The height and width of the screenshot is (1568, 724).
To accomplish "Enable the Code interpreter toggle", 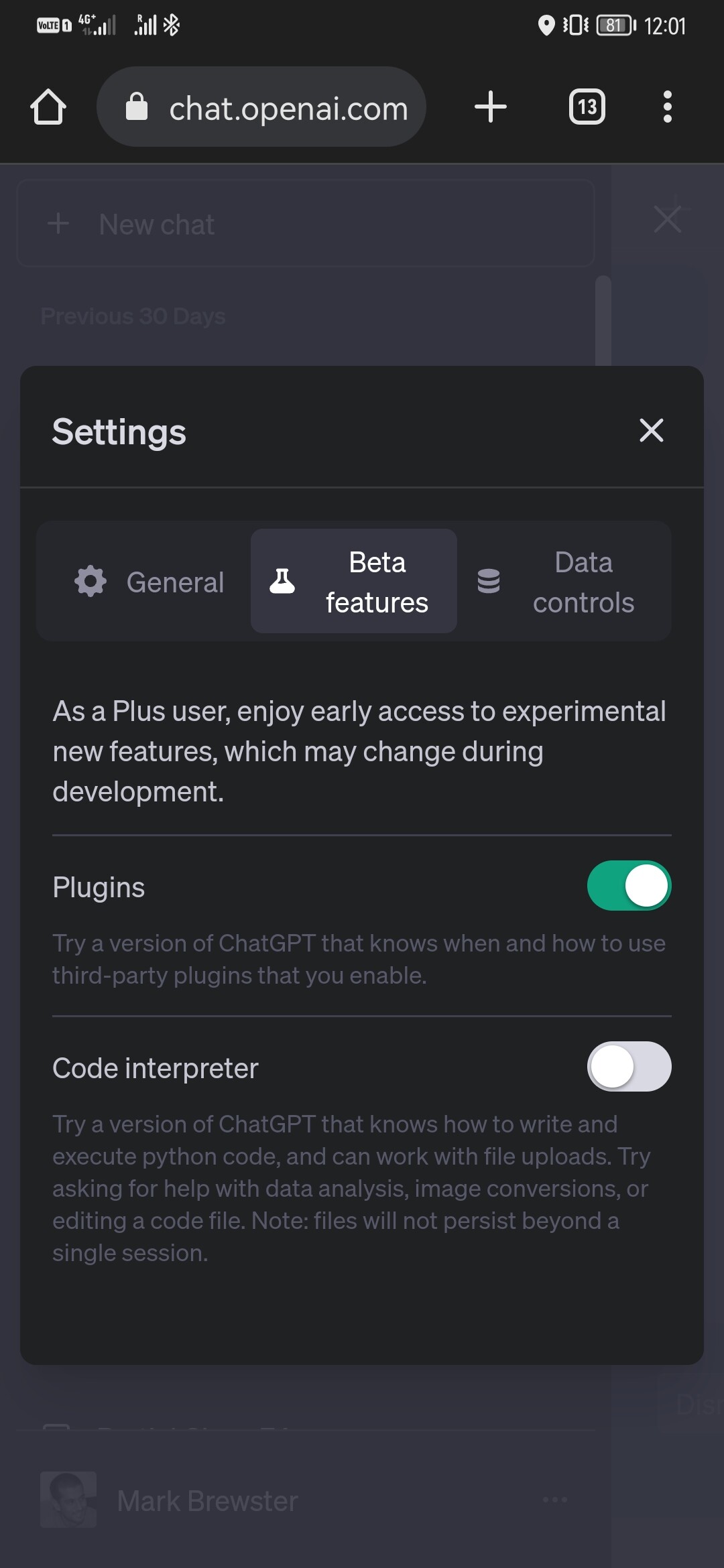I will pyautogui.click(x=629, y=1066).
